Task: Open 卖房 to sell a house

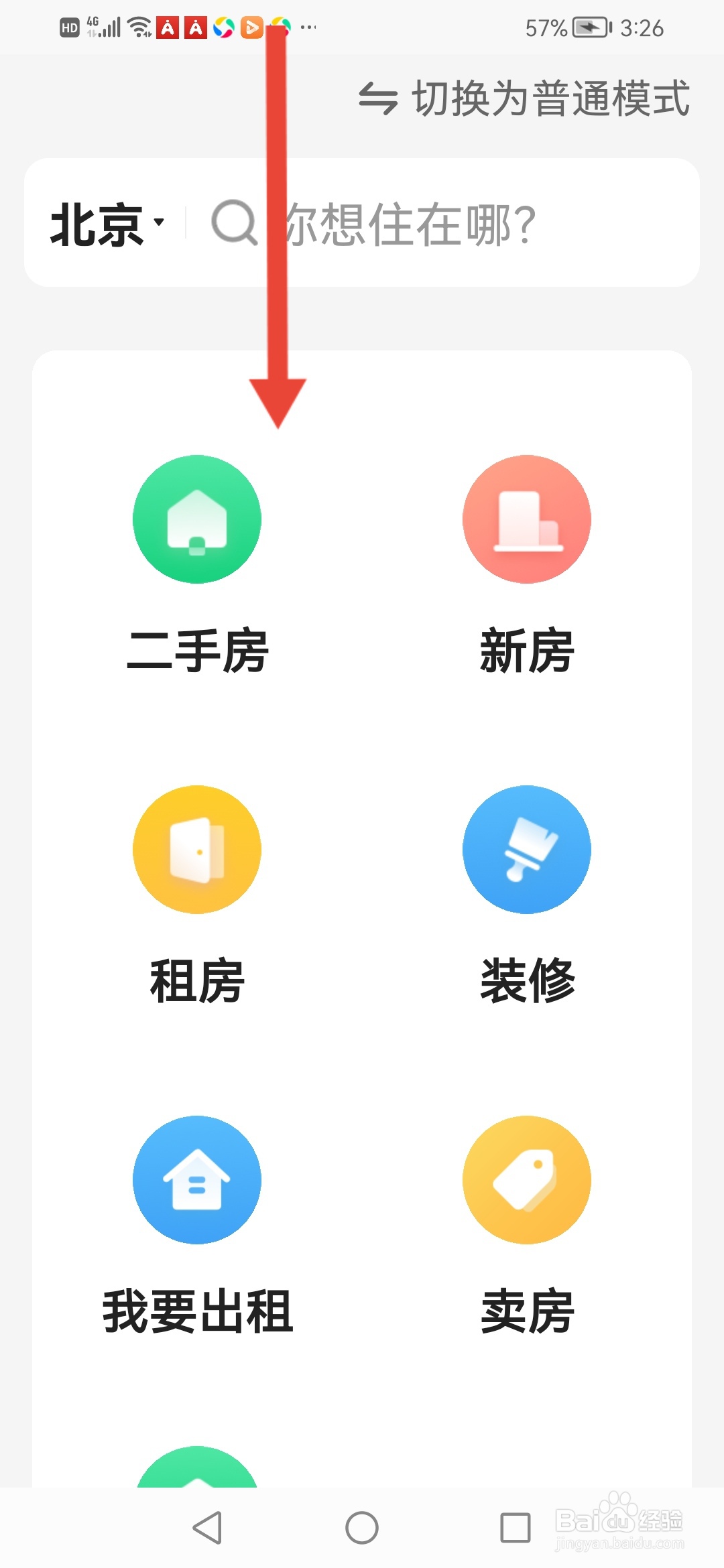Action: 527,1226
